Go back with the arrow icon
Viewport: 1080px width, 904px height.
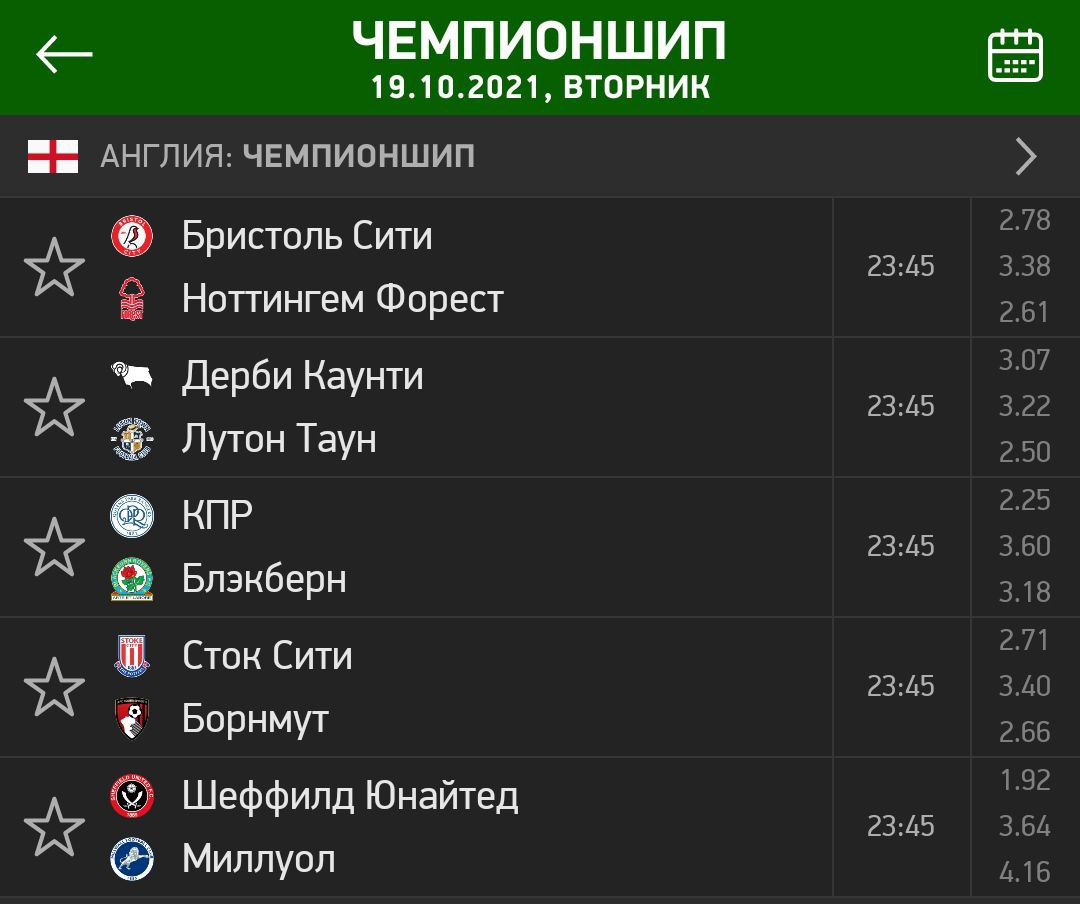click(x=64, y=55)
